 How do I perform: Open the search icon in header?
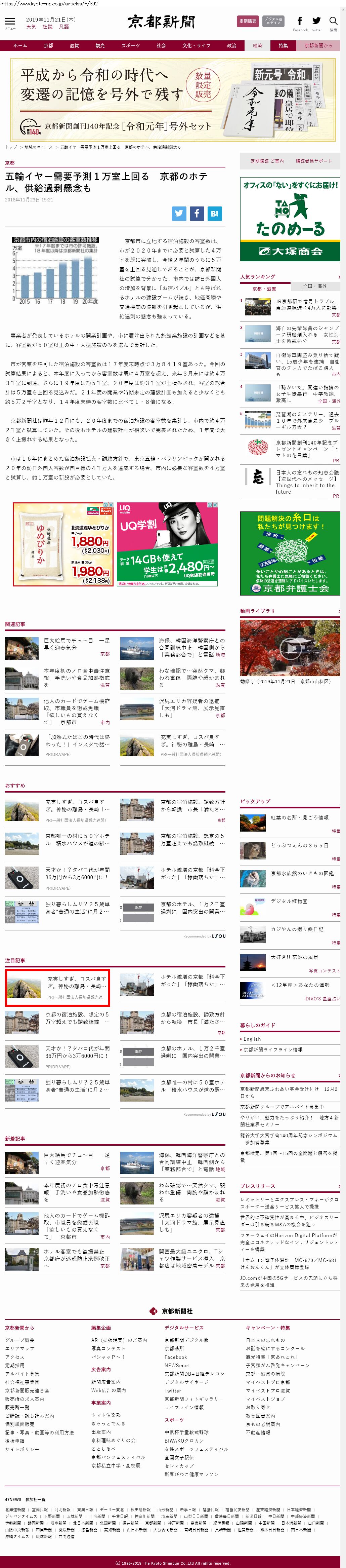[x=333, y=21]
